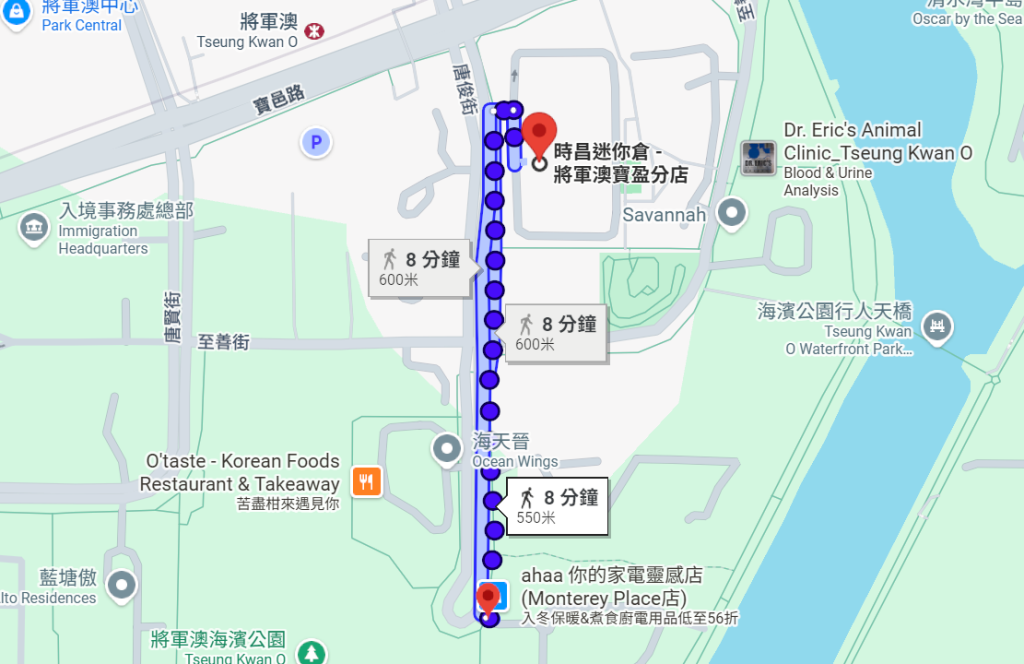Screen dimensions: 1024x664
Task: Tap the parking P marker
Action: (x=316, y=143)
